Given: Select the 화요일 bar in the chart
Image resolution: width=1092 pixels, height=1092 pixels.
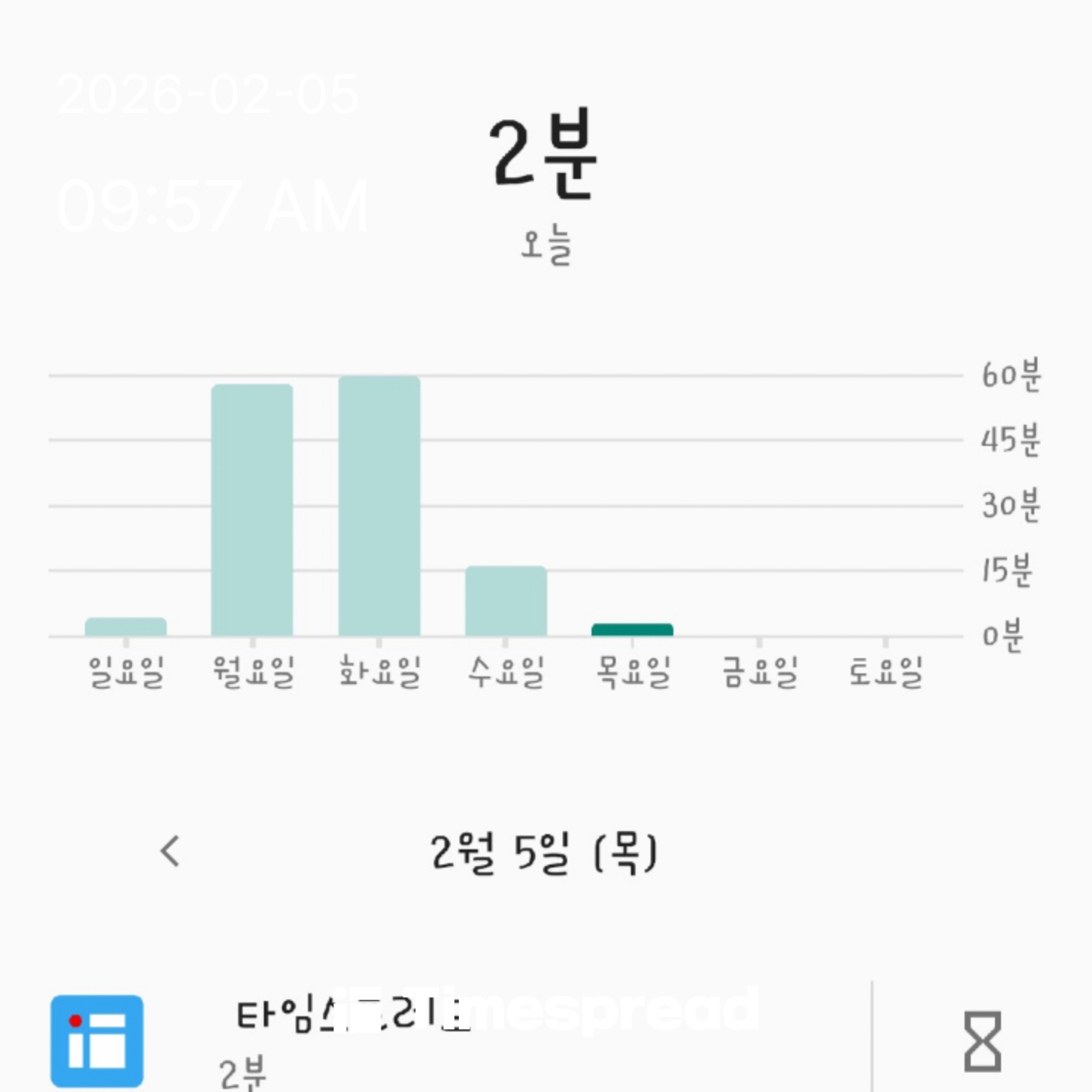Looking at the screenshot, I should (379, 506).
